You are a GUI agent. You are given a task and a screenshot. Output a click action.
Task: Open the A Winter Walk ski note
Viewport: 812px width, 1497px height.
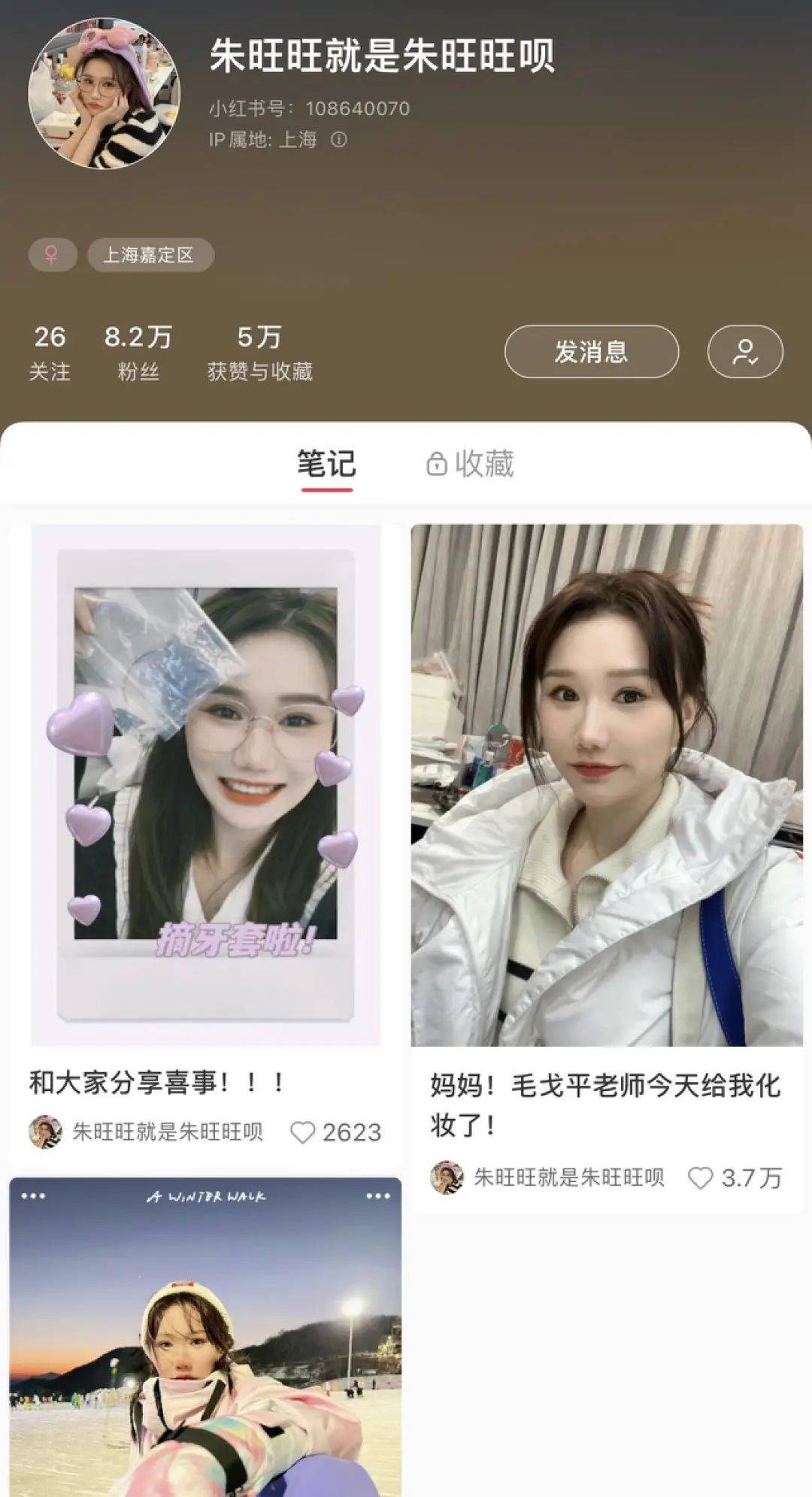(x=205, y=1338)
